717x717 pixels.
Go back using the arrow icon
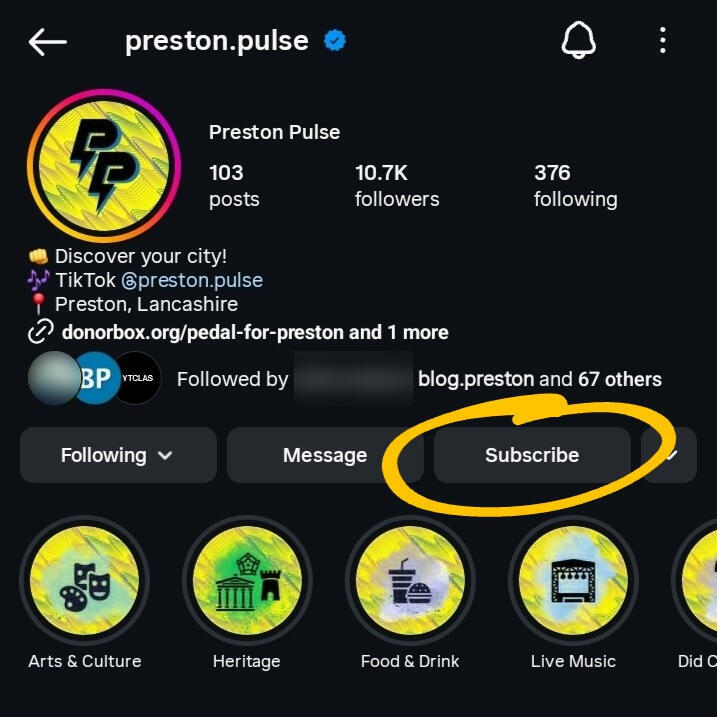(x=47, y=41)
